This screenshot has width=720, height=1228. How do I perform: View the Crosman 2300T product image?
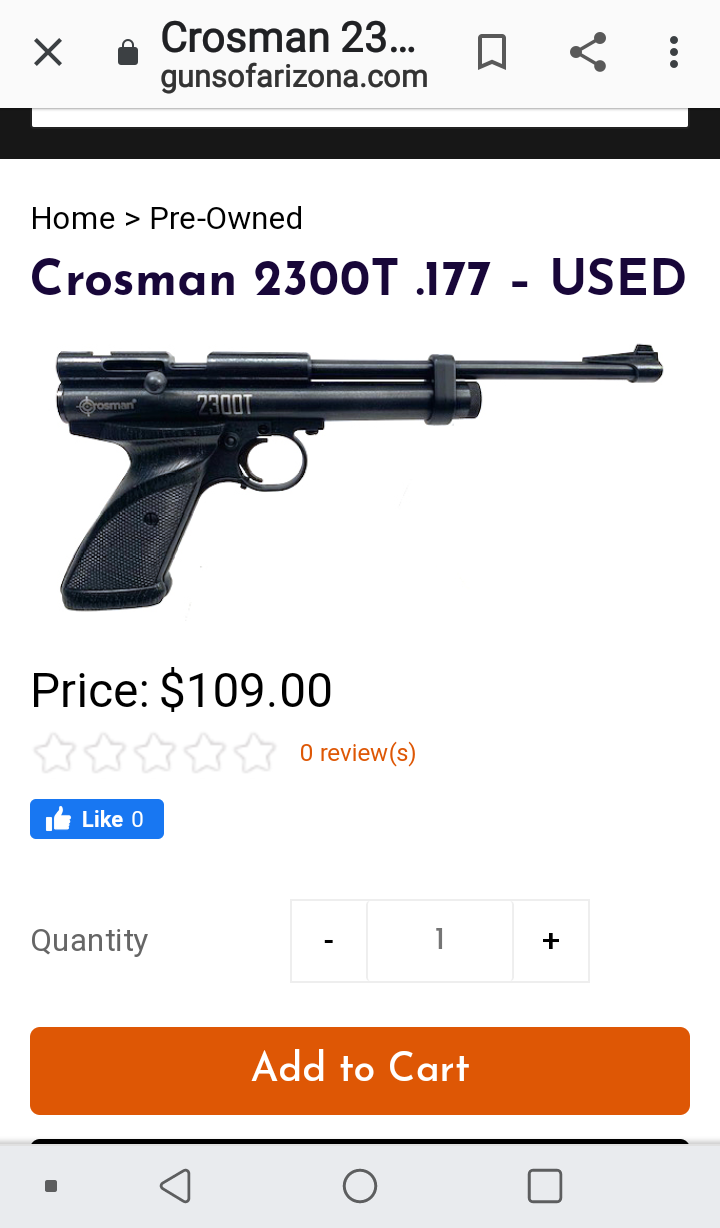click(x=358, y=476)
